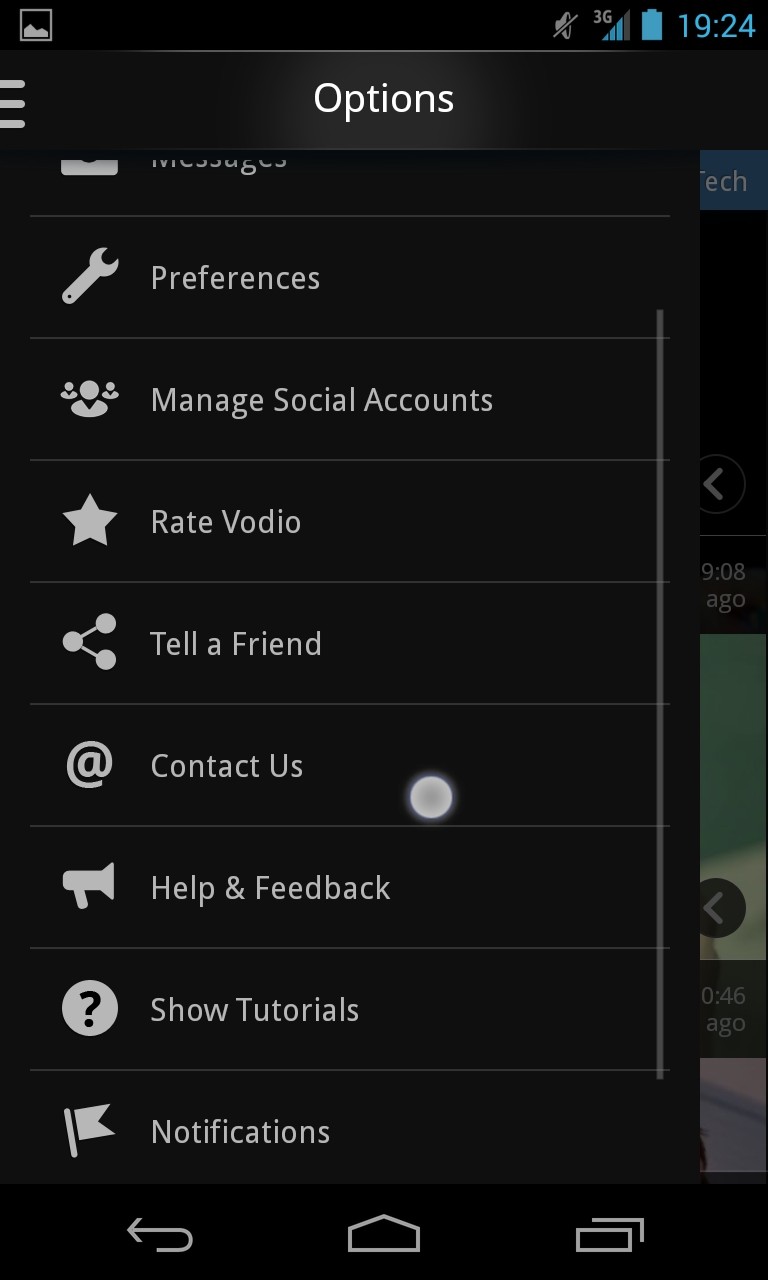The image size is (768, 1280).
Task: Open Help & Feedback
Action: tap(270, 888)
